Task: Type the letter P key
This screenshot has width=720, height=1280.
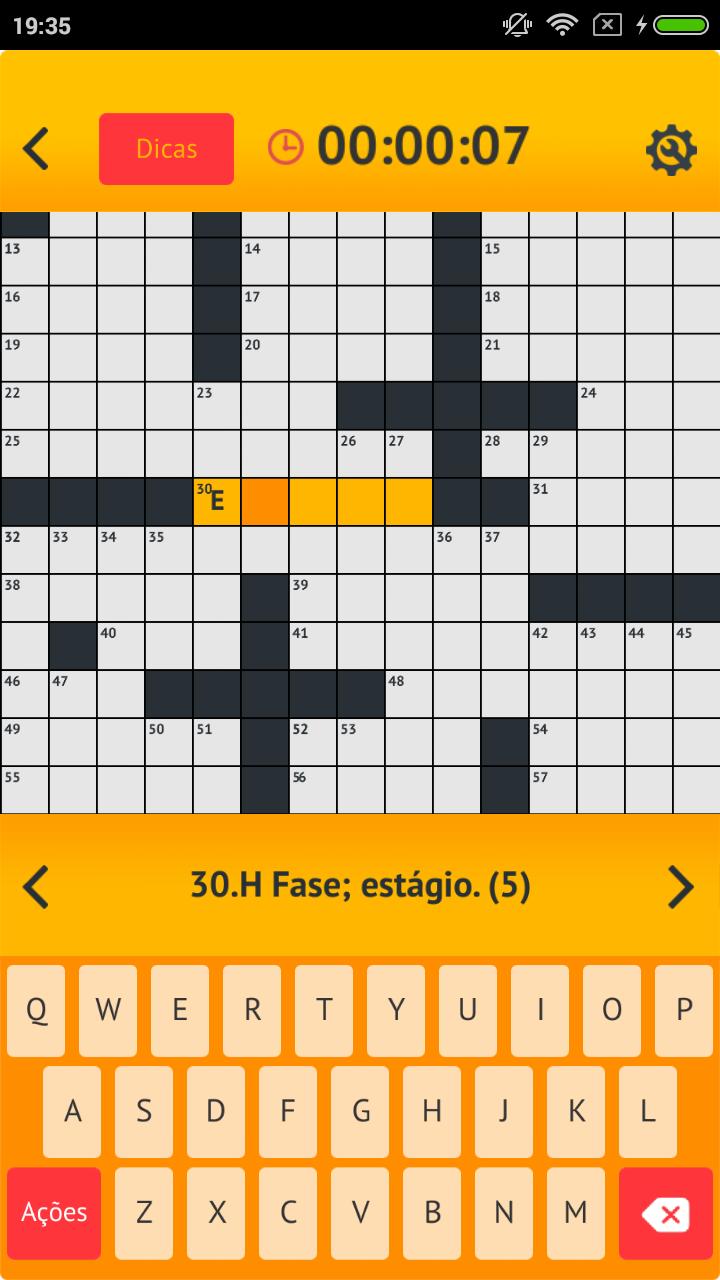Action: (684, 1011)
